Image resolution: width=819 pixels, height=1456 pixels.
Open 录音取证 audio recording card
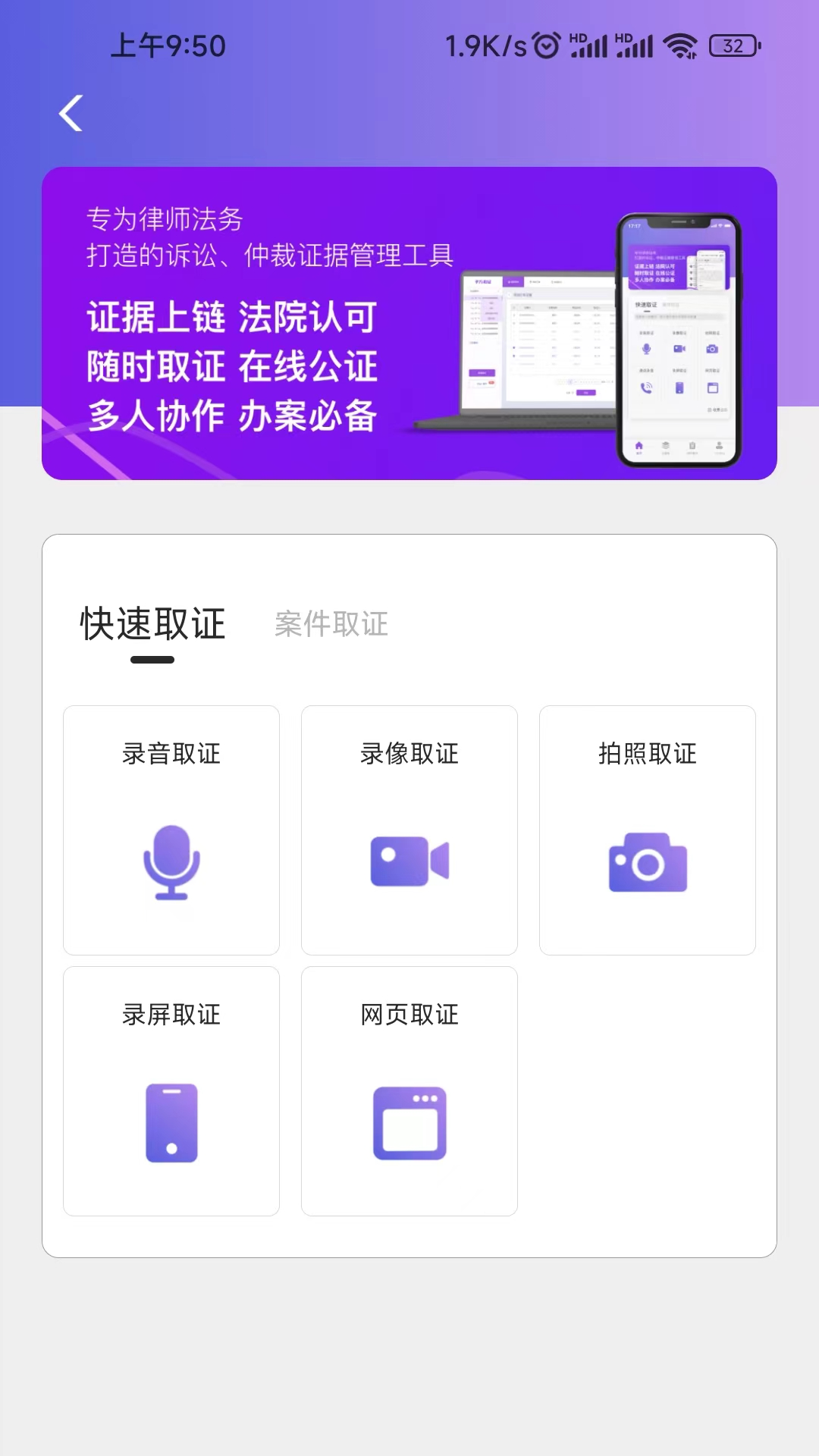171,830
